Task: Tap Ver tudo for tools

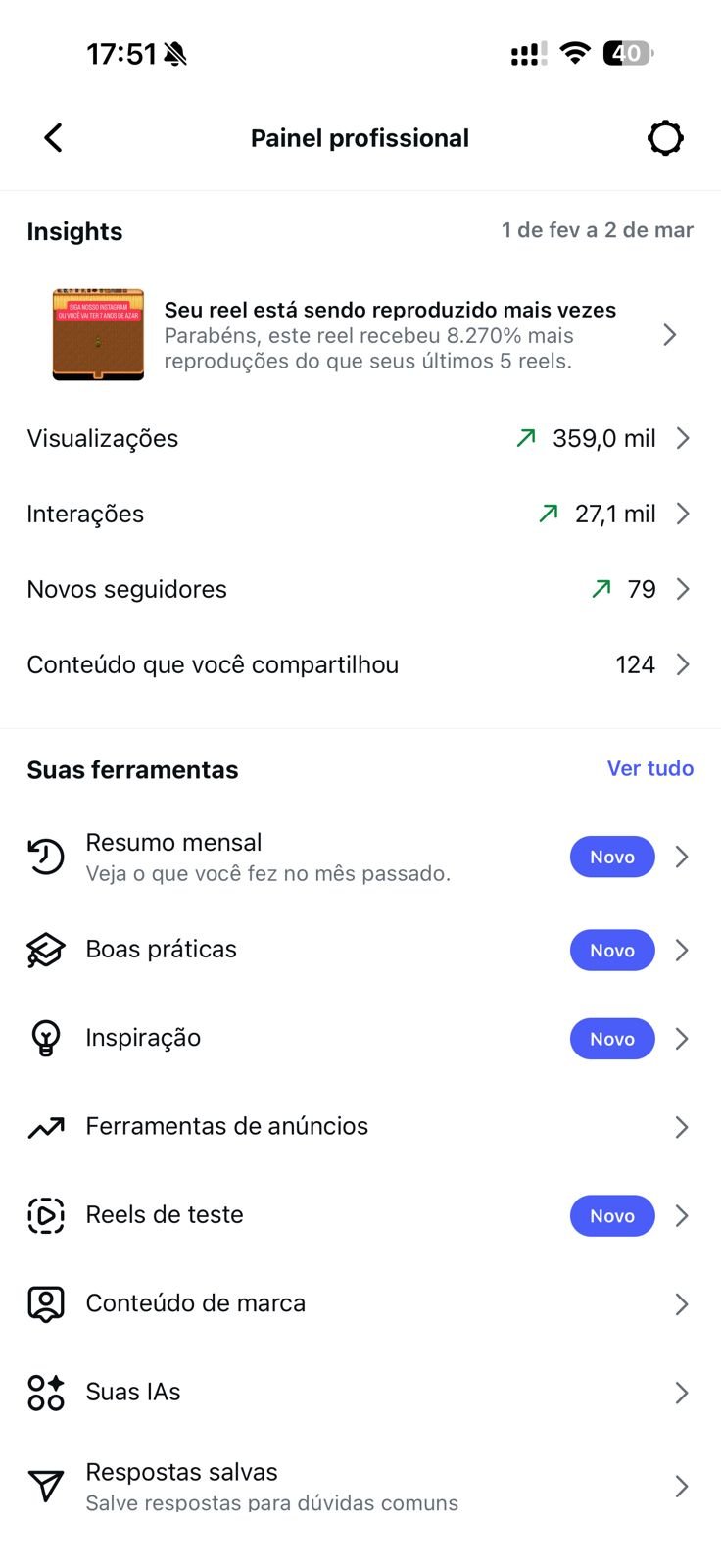Action: 649,768
